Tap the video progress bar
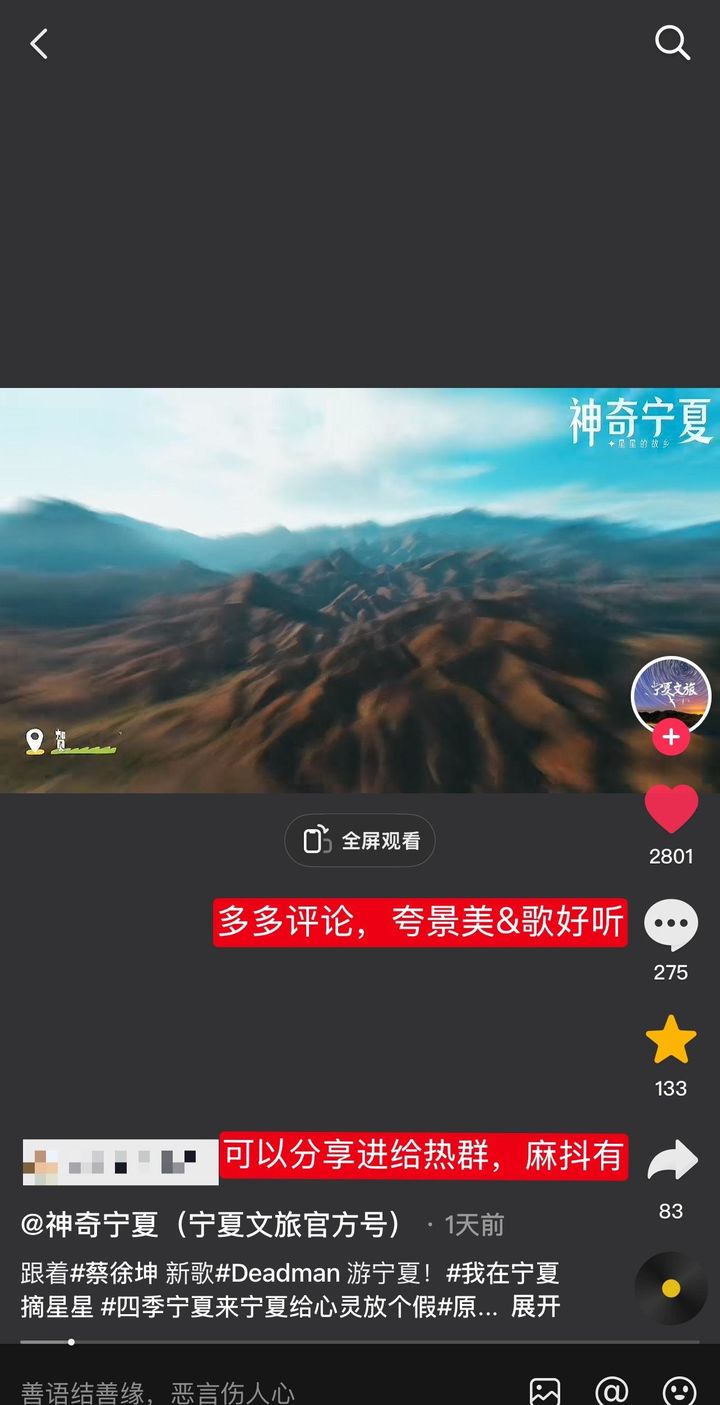 tap(360, 1341)
